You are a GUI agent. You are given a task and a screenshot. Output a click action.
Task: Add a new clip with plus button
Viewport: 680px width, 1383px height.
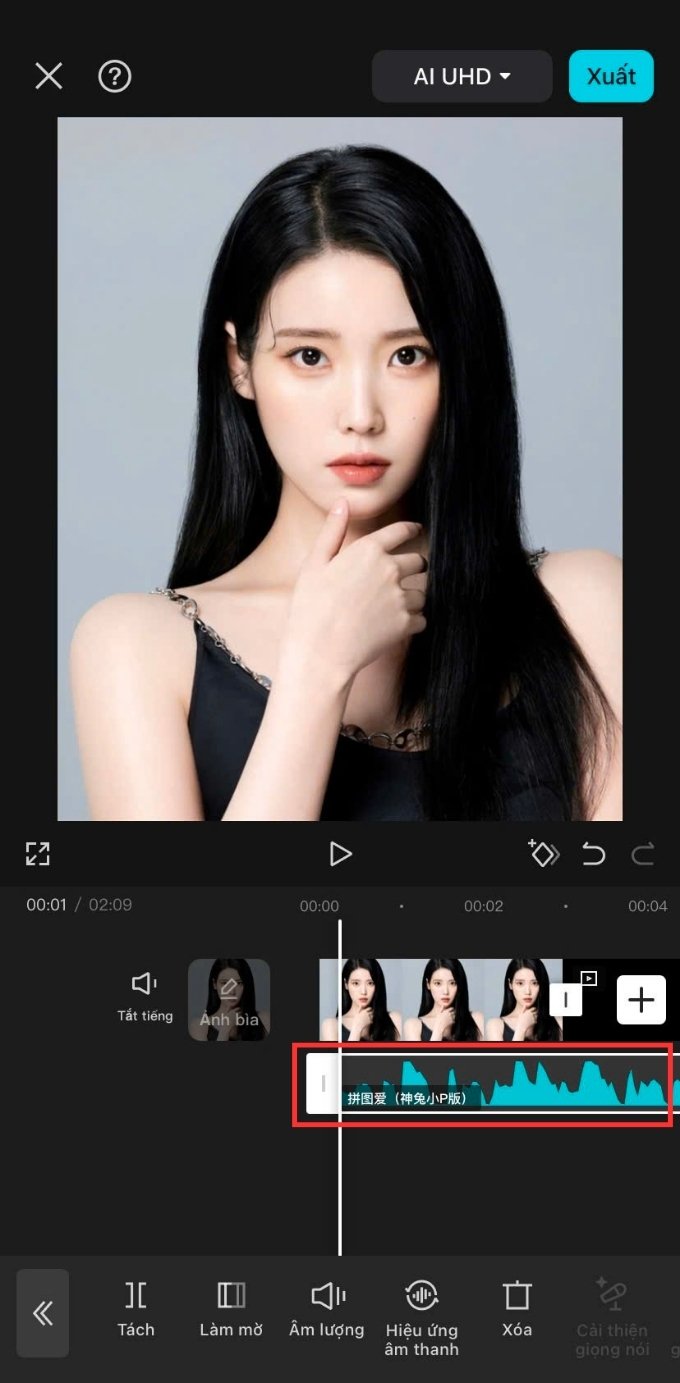[x=641, y=999]
